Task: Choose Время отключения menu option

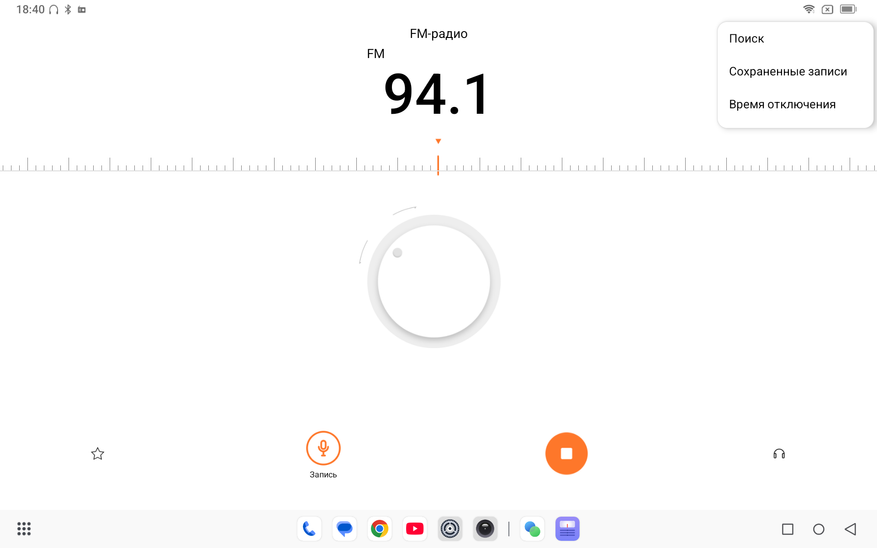Action: [782, 105]
